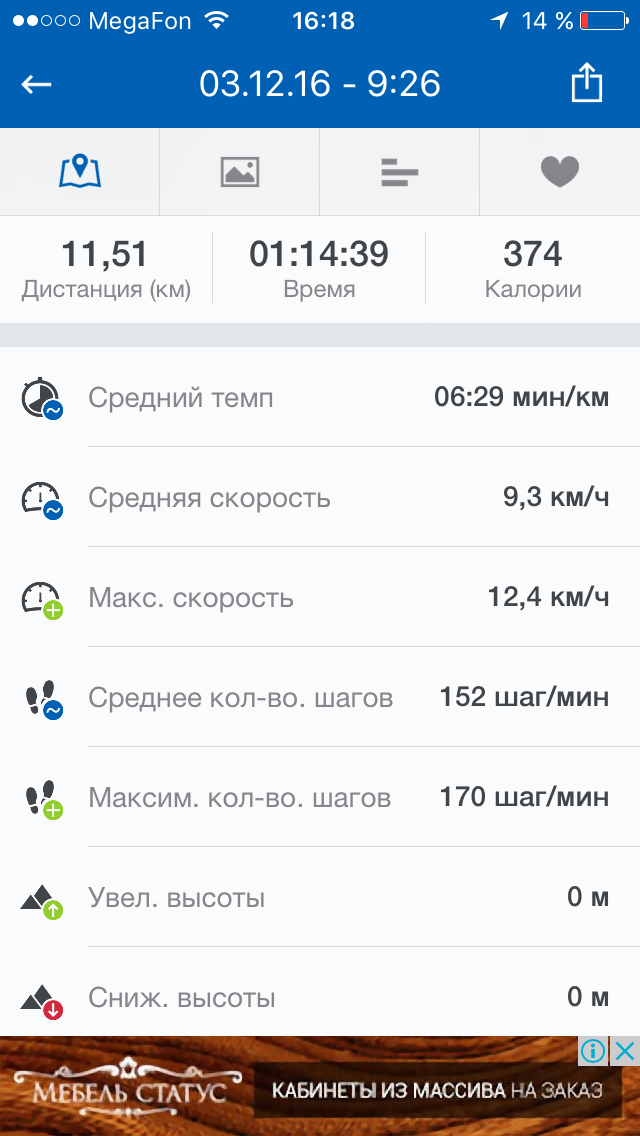Show ad info via the i icon

pos(594,1051)
